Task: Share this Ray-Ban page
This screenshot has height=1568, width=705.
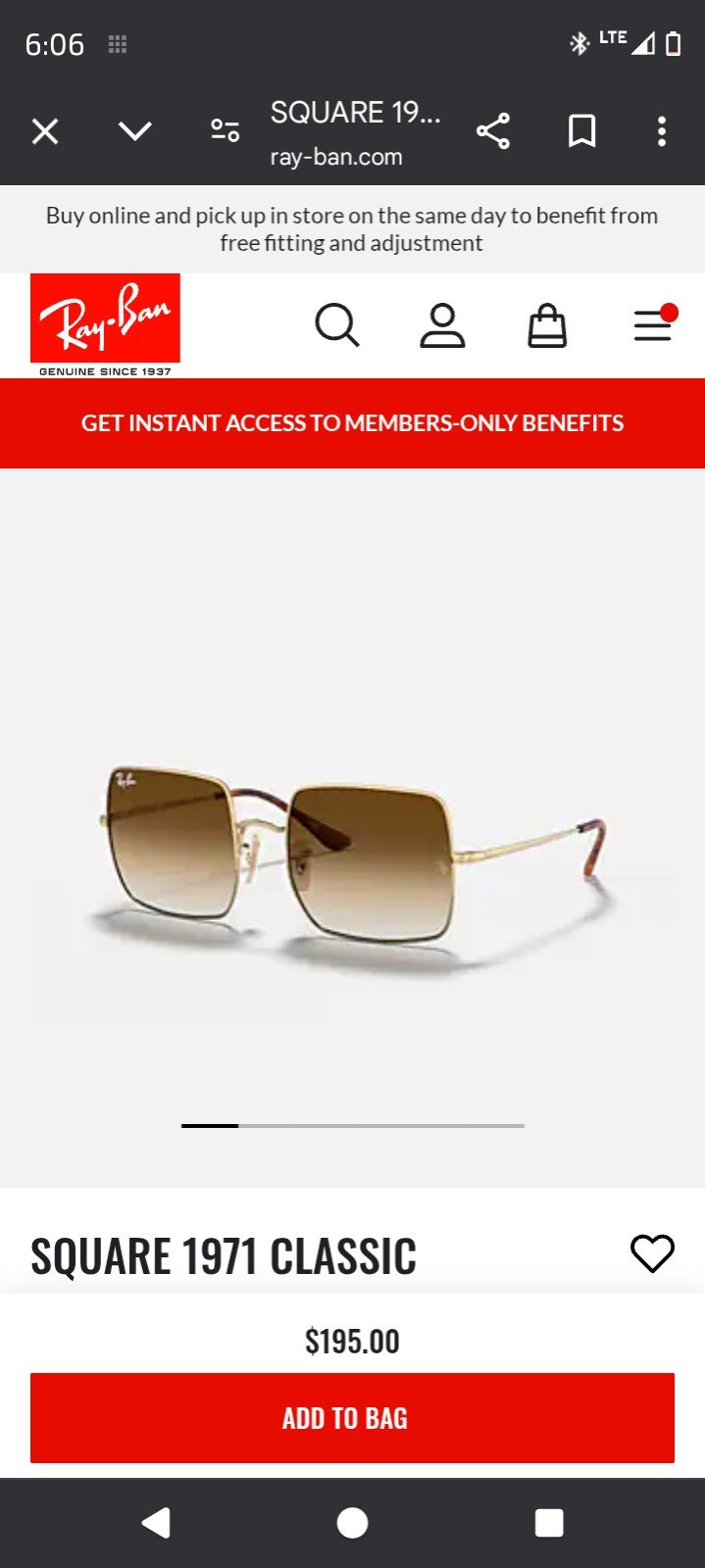Action: [x=493, y=131]
